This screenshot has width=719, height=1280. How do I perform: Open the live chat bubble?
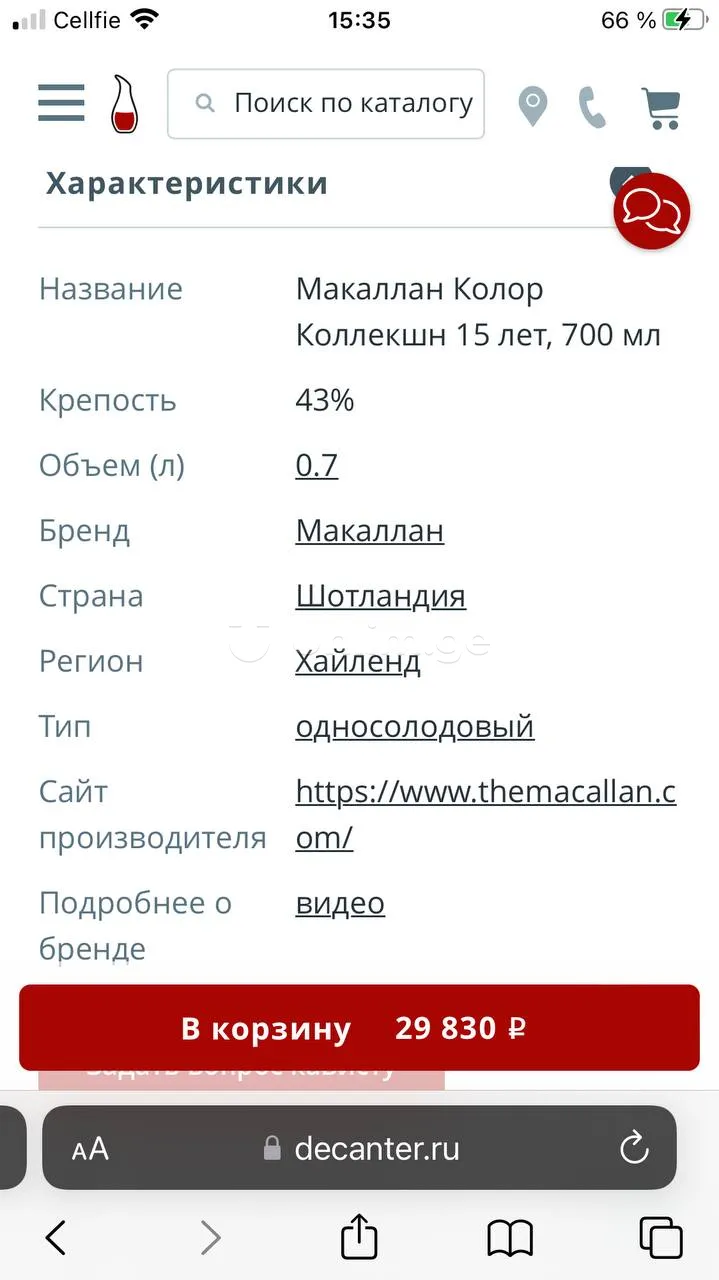(651, 211)
